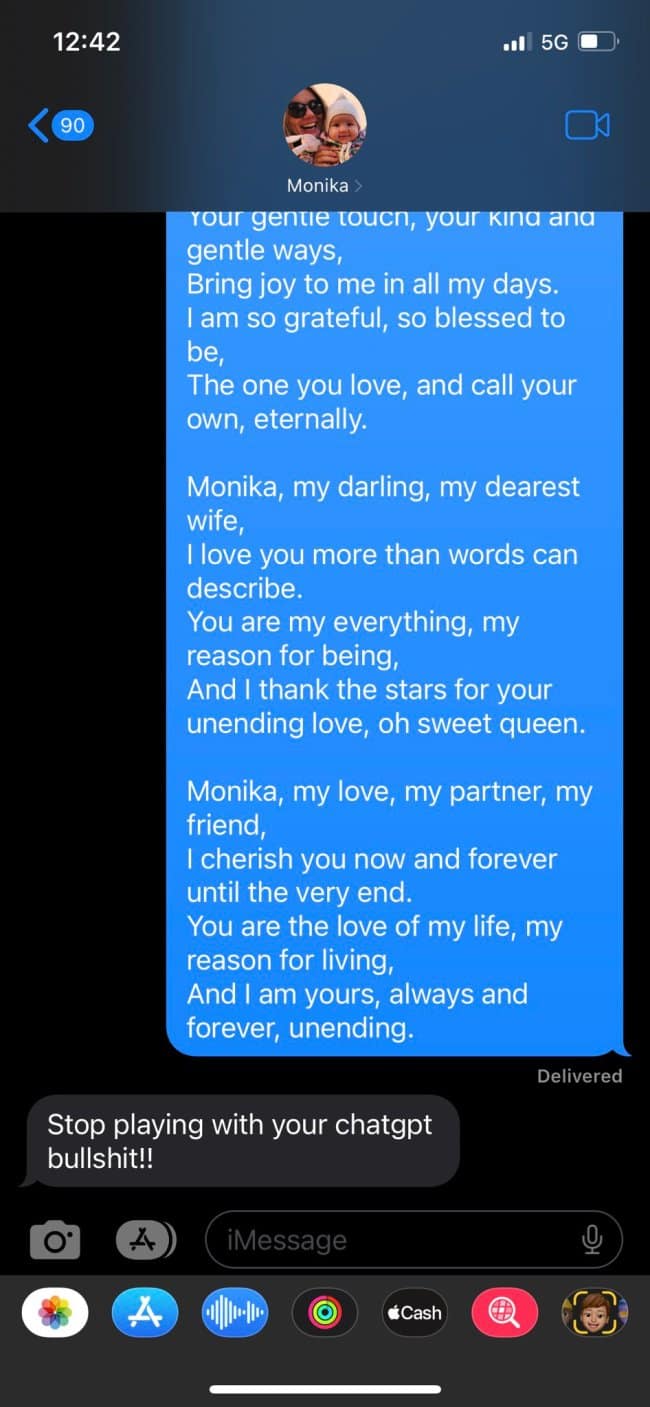Start a FaceTime video call
This screenshot has height=1407, width=650.
[x=587, y=126]
